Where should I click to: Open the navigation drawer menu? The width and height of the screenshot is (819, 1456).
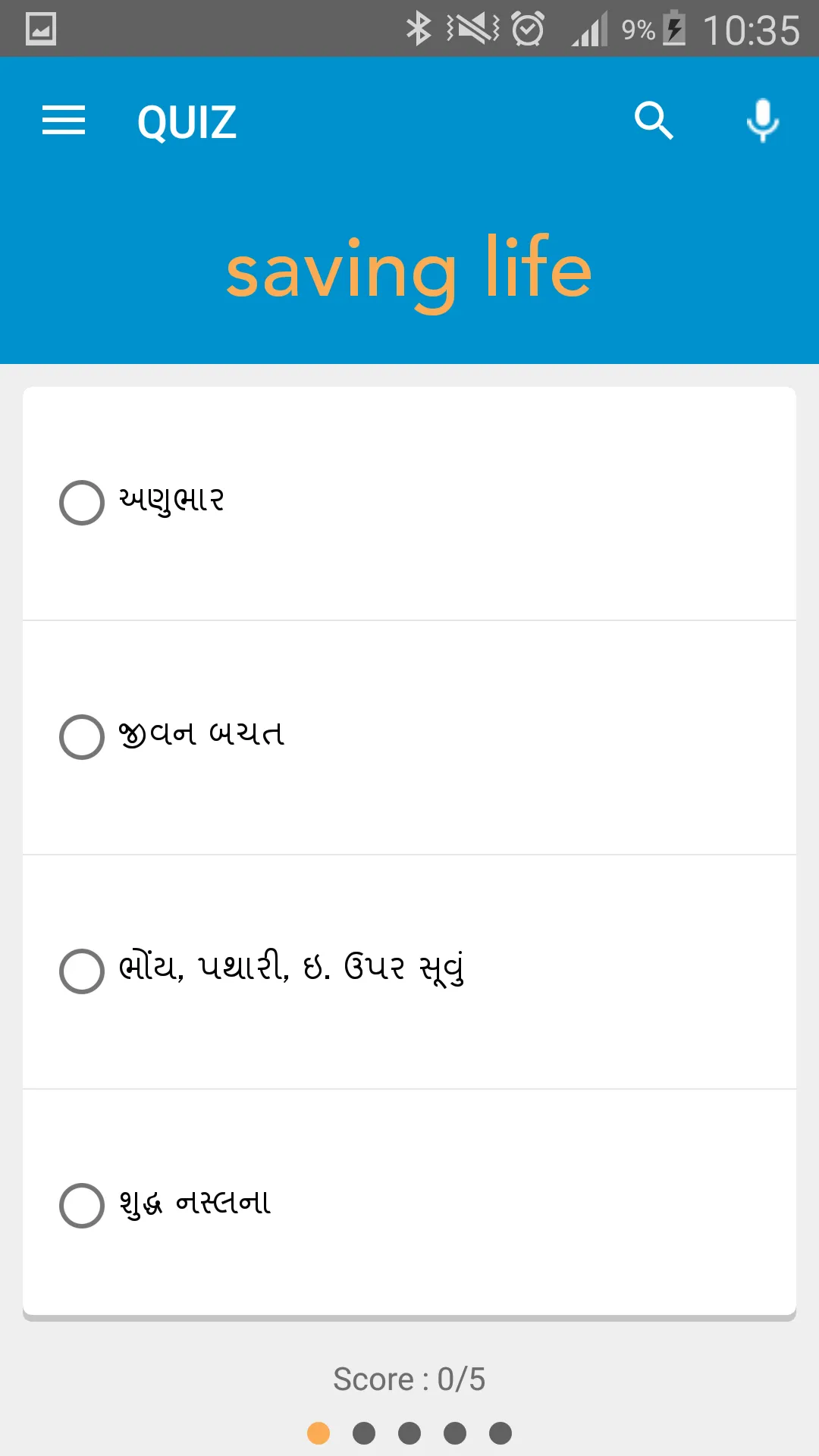[x=63, y=121]
